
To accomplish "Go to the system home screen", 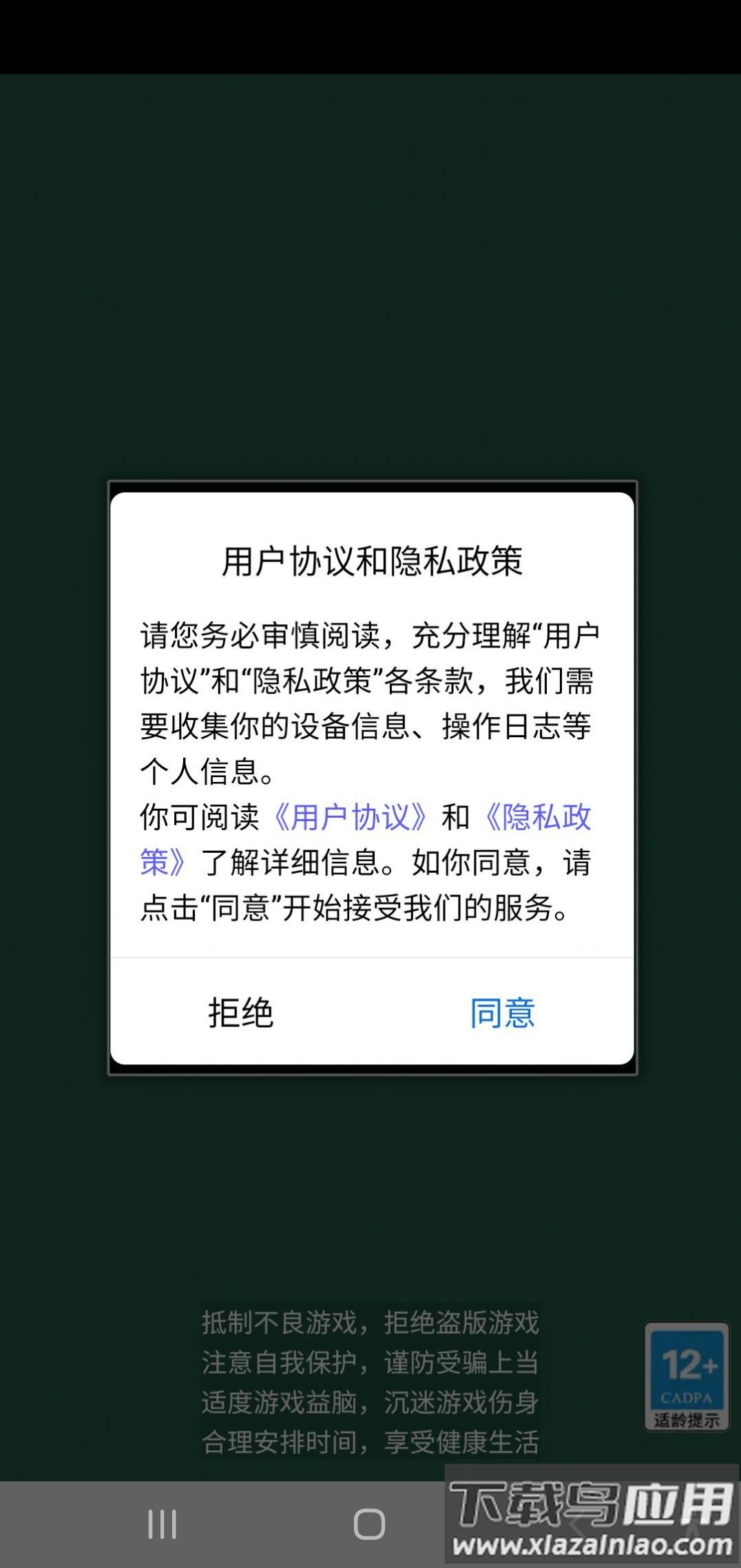I will click(x=369, y=1524).
